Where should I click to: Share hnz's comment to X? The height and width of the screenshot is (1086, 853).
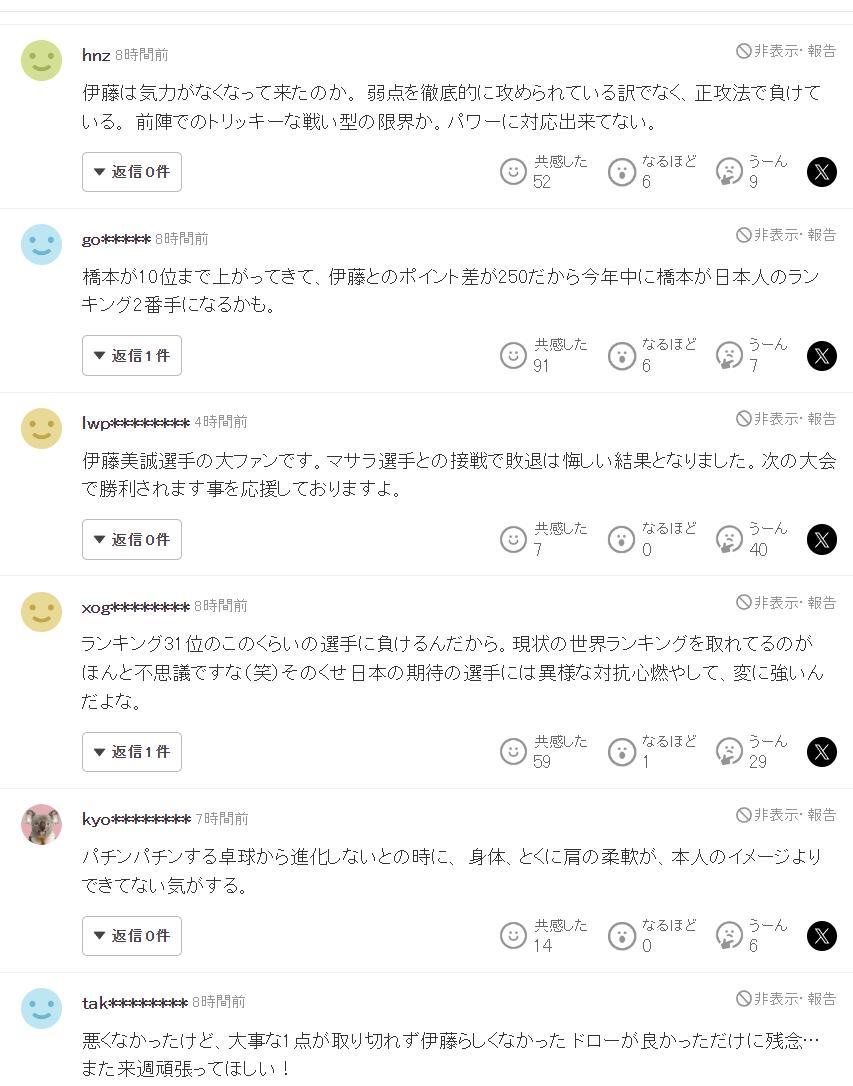821,172
